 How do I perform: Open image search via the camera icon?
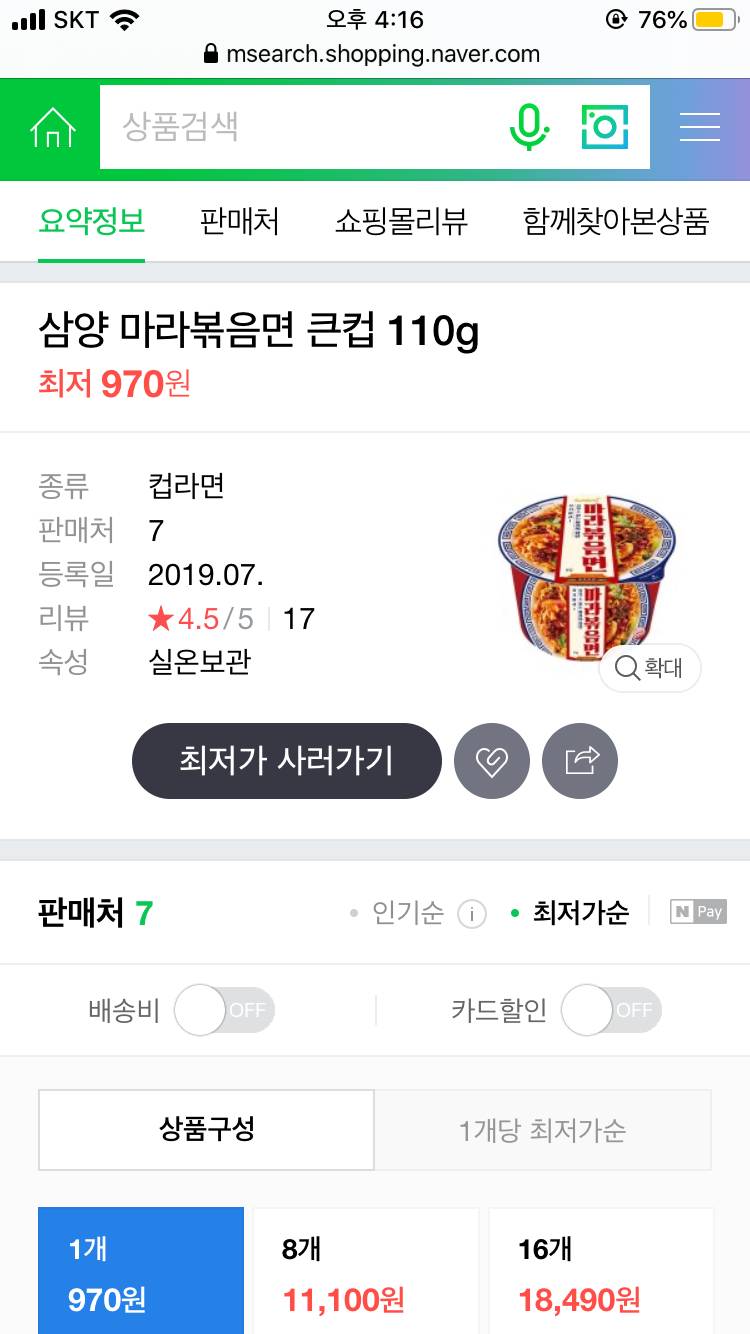click(x=604, y=128)
